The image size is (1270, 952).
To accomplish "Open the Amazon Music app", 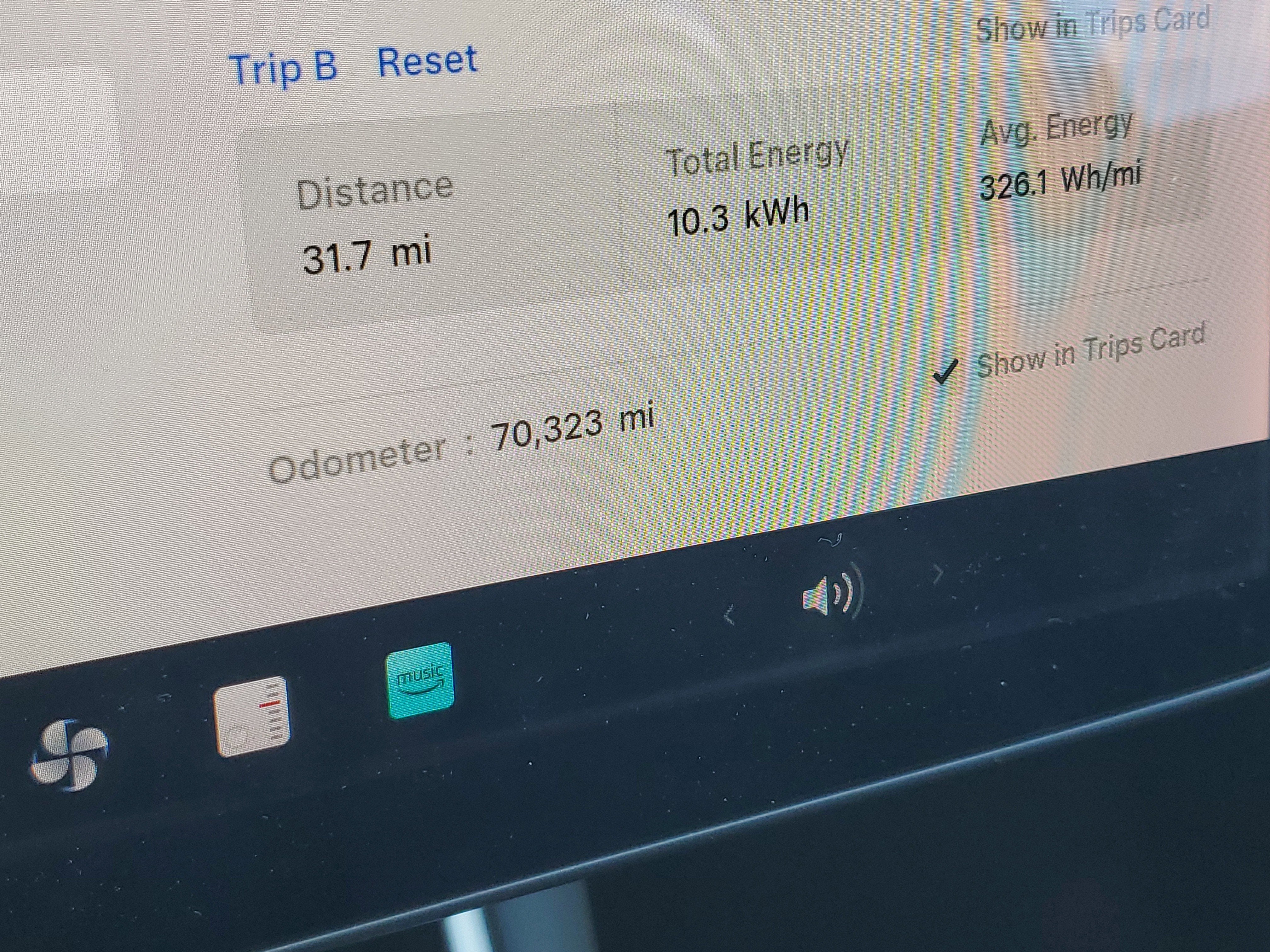I will [x=421, y=681].
